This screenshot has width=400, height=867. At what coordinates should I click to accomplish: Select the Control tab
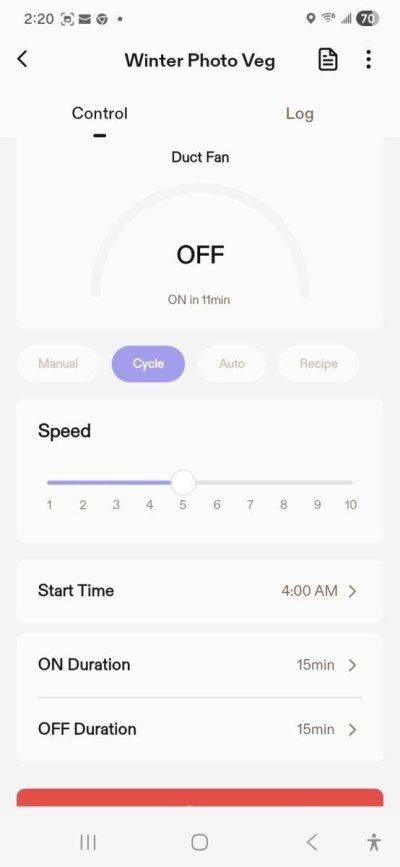100,114
